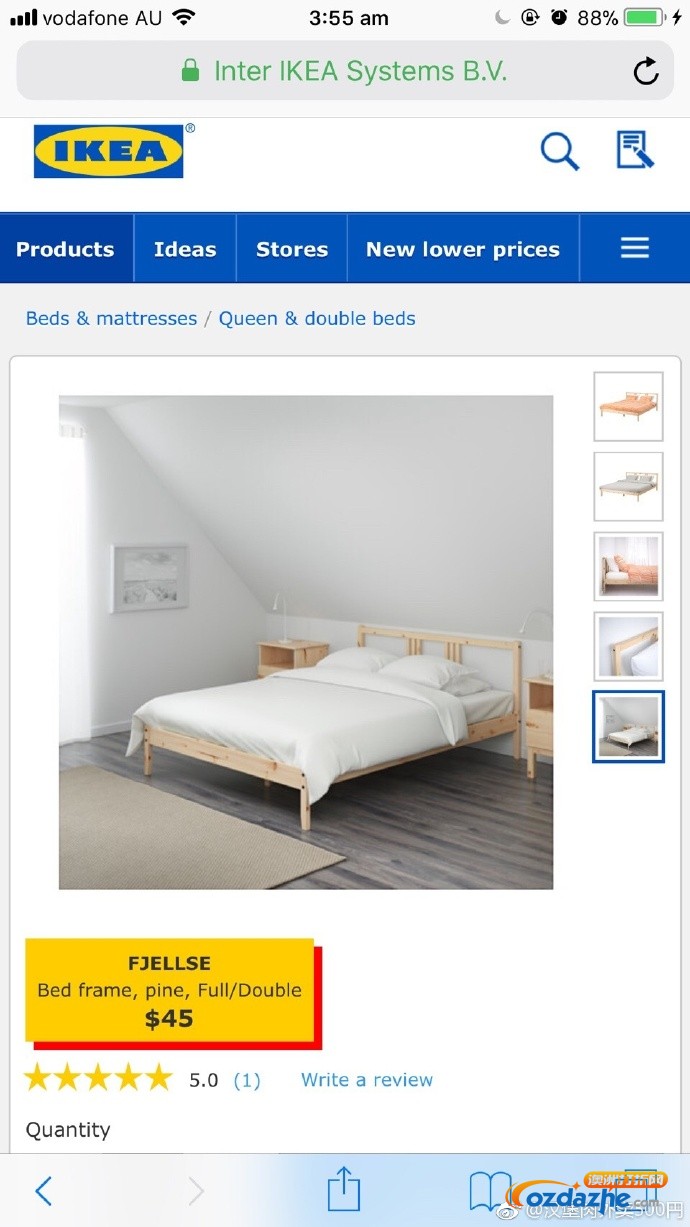Select the bedroom scene thumbnail
Viewport: 690px width, 1227px height.
628,726
